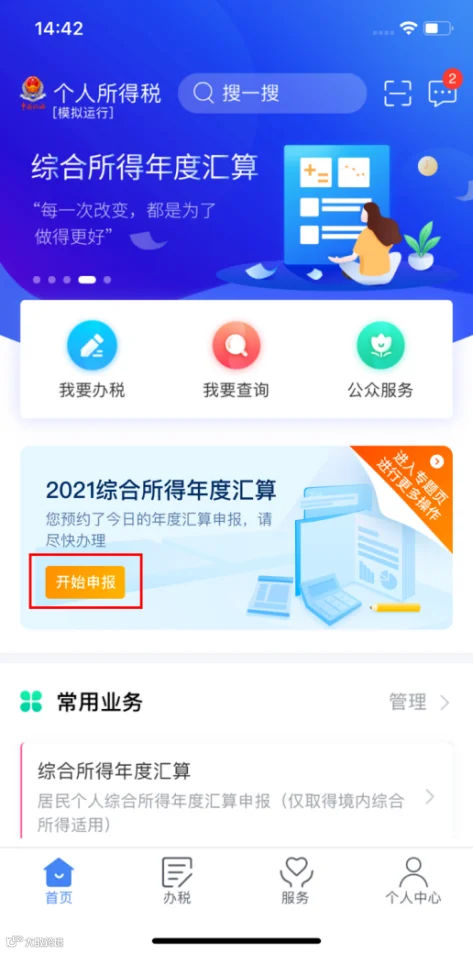
Task: Select 我要办税
Action: point(92,359)
